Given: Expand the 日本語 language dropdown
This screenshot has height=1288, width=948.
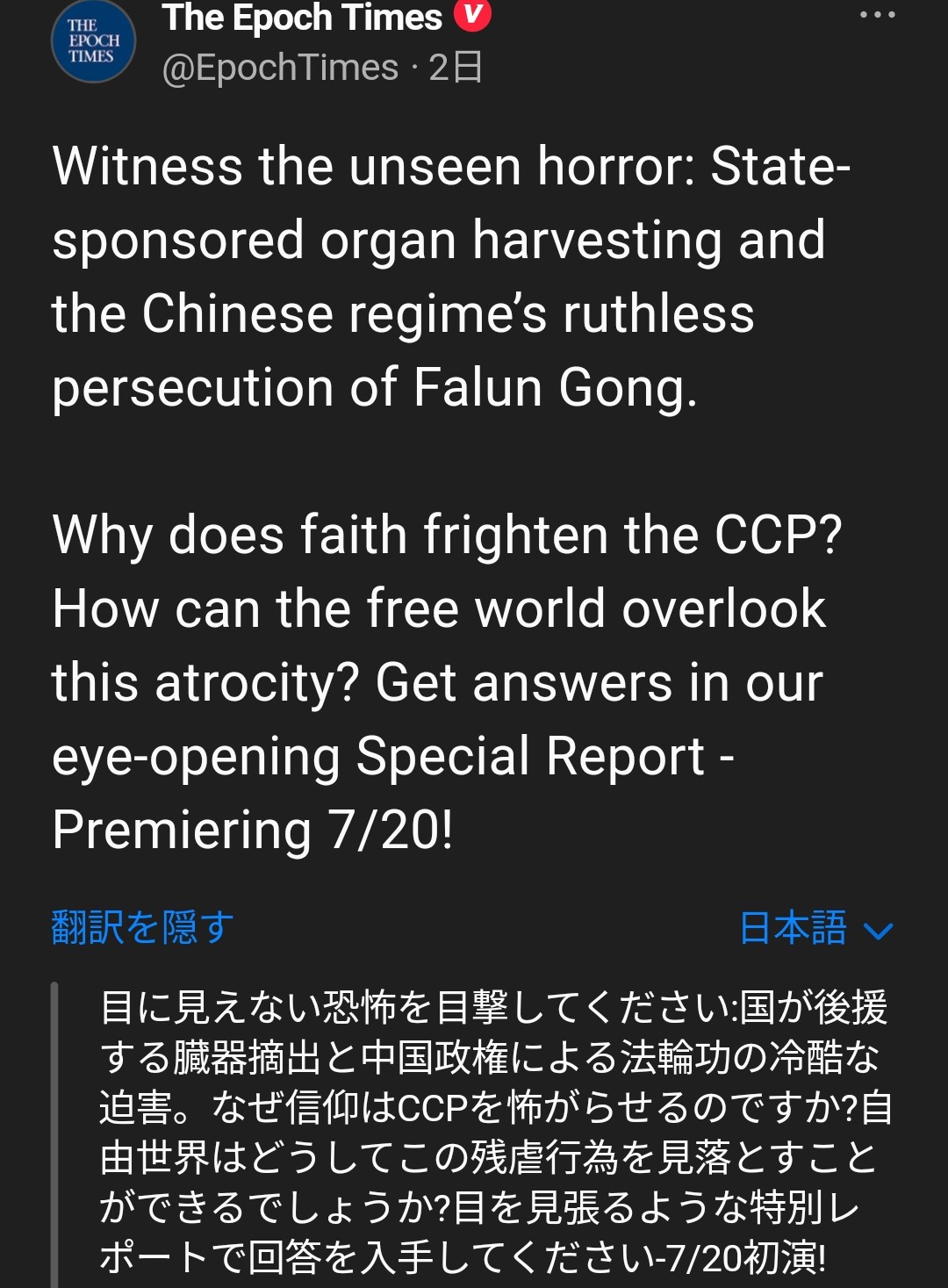Looking at the screenshot, I should point(815,929).
